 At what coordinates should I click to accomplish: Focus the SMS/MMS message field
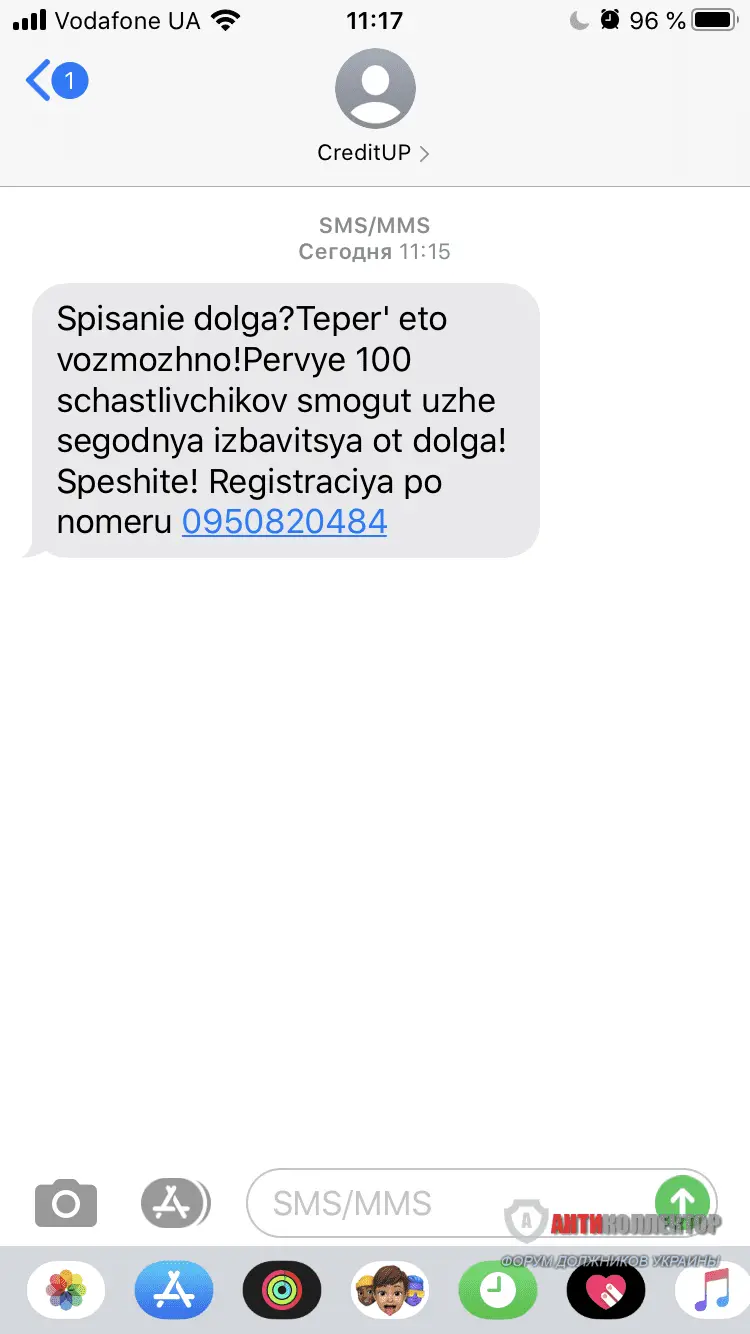click(x=440, y=1203)
